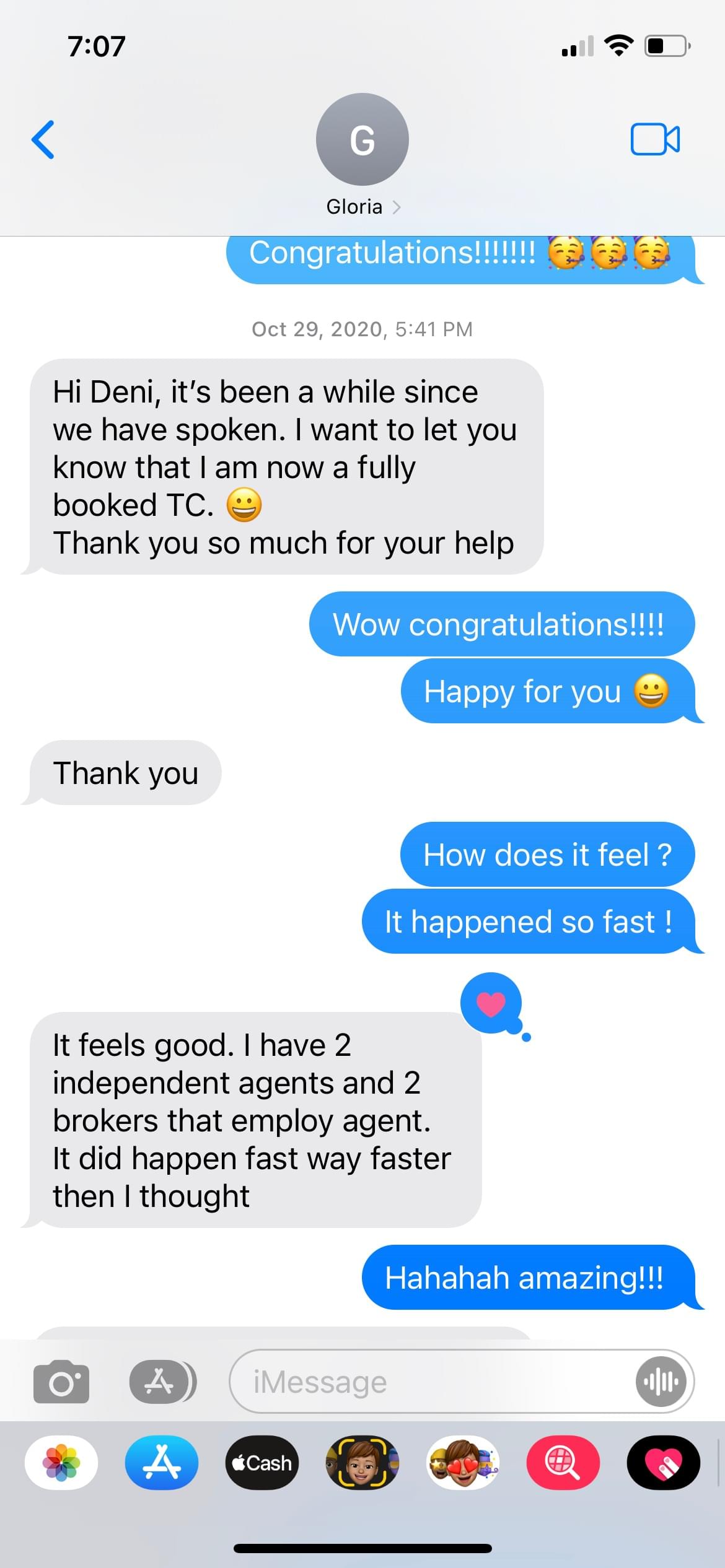Viewport: 725px width, 1568px height.
Task: Open Apple Cash in the app drawer
Action: point(262,1463)
